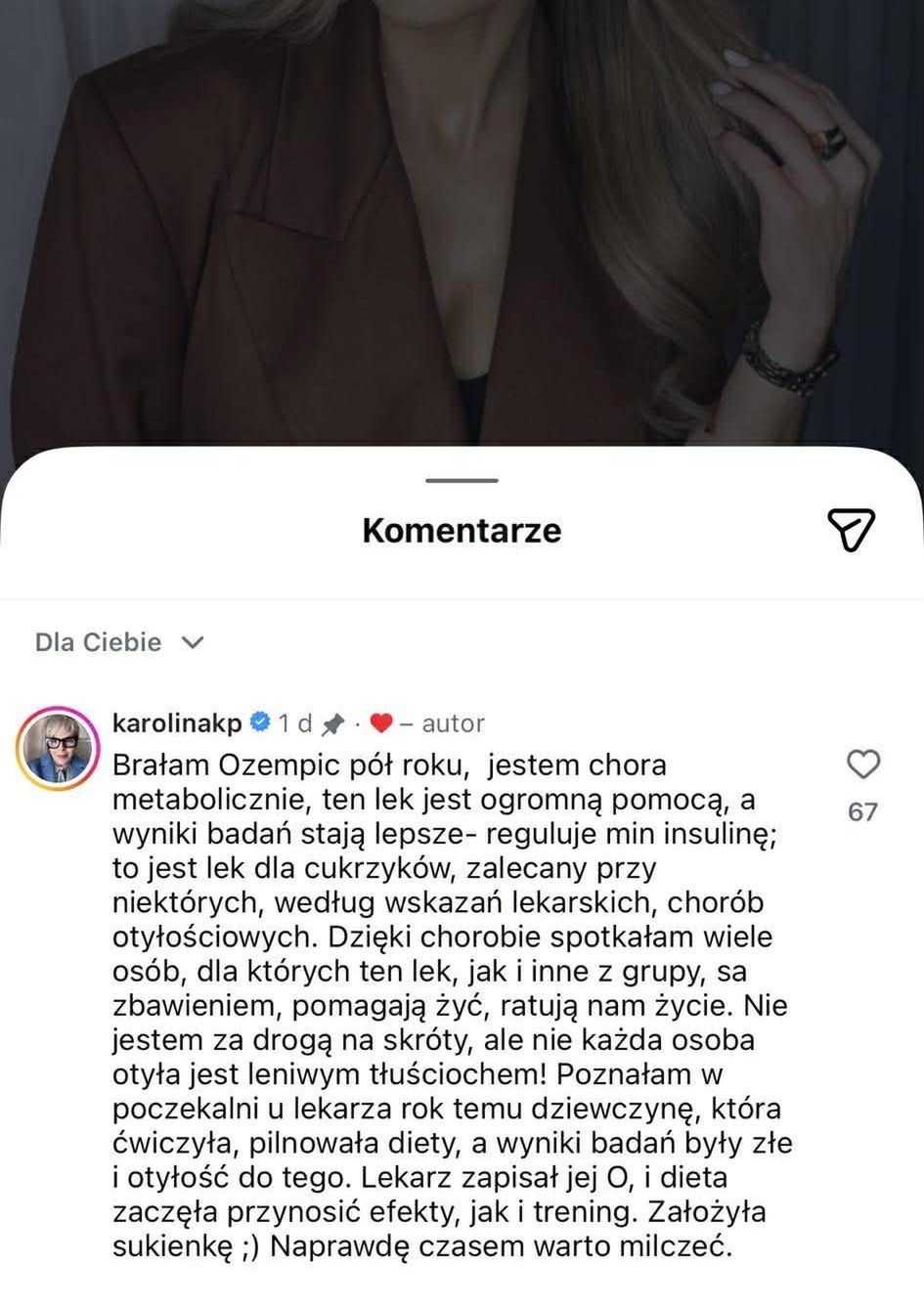The height and width of the screenshot is (1308, 924).
Task: Open the Dla Ciebie comment sorting dropdown
Action: (119, 642)
